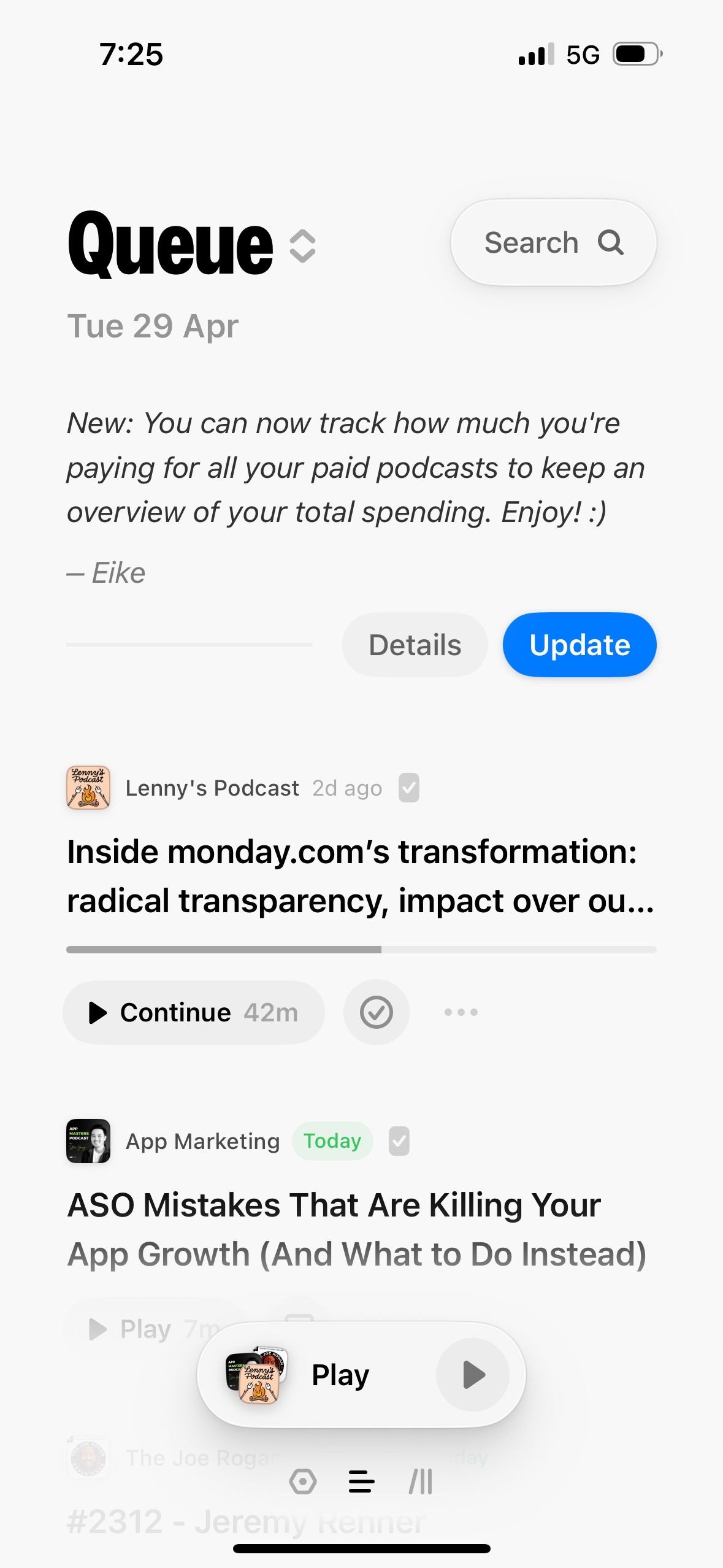Image resolution: width=723 pixels, height=1568 pixels.
Task: Start playback with the floating play button
Action: [x=473, y=1375]
